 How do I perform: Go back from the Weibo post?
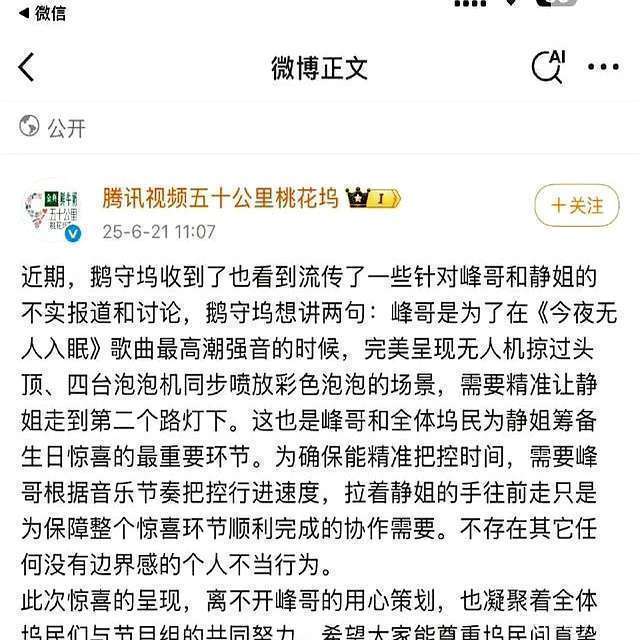pos(27,68)
